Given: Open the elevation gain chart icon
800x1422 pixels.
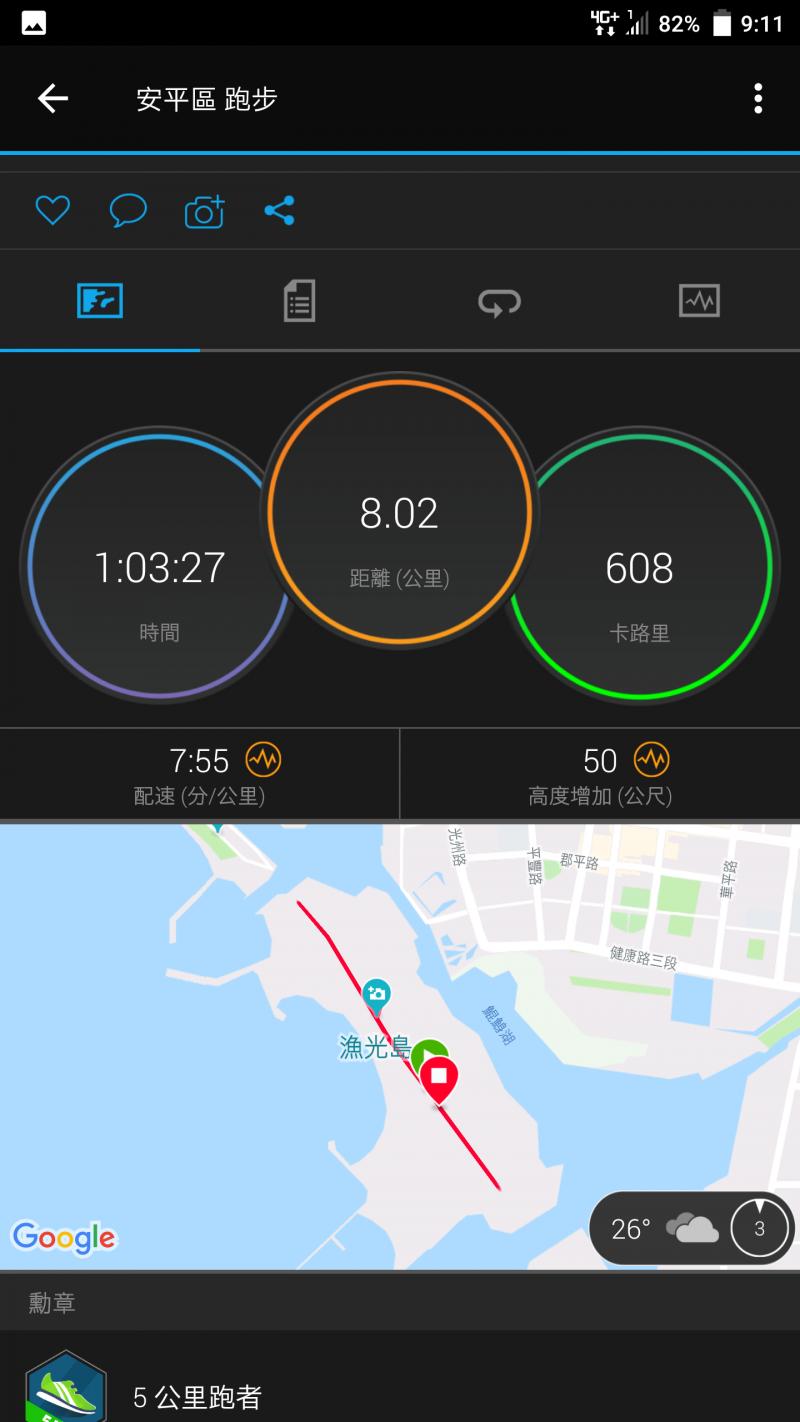Looking at the screenshot, I should coord(651,761).
